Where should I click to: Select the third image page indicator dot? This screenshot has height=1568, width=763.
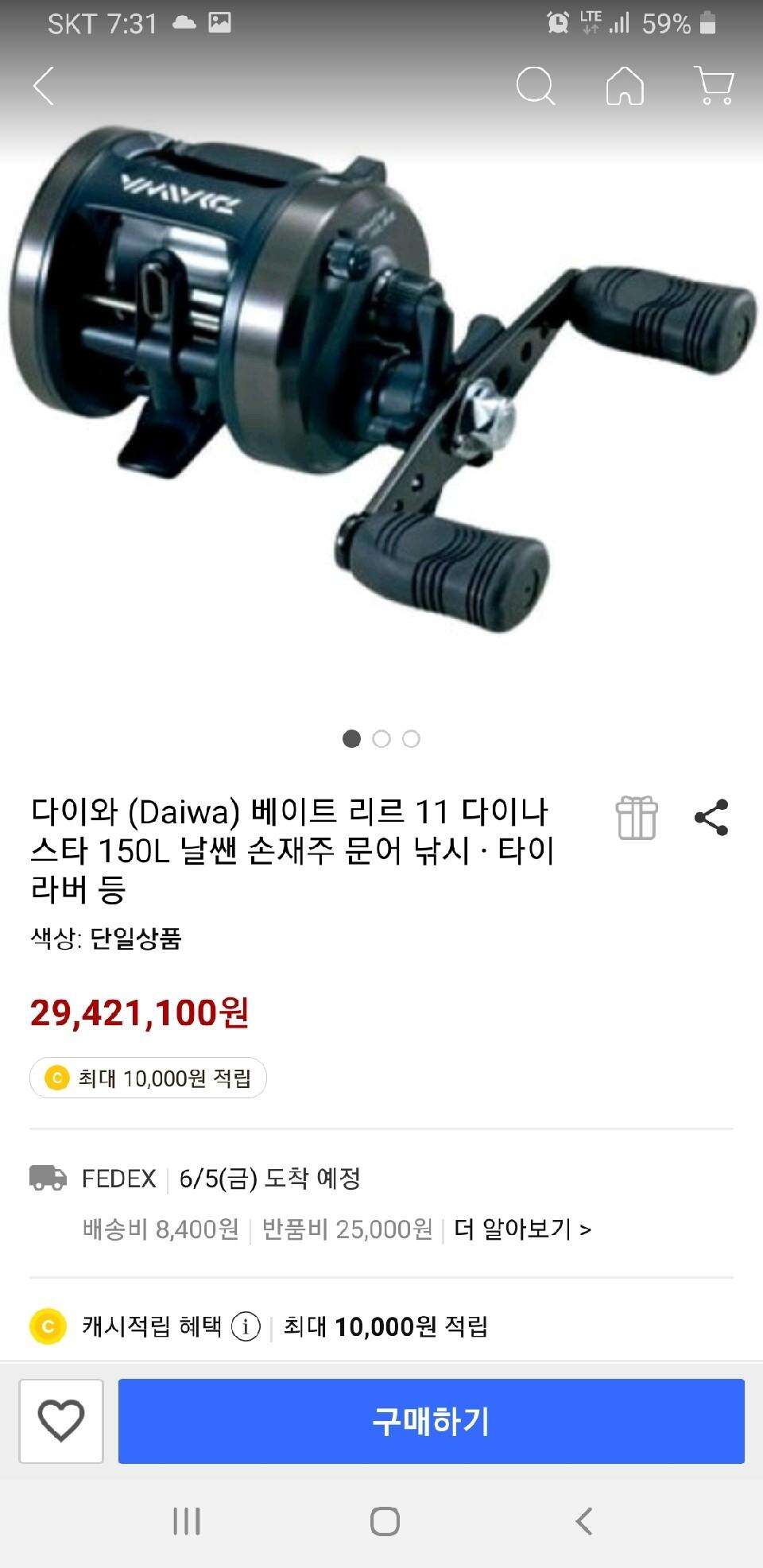pos(411,739)
